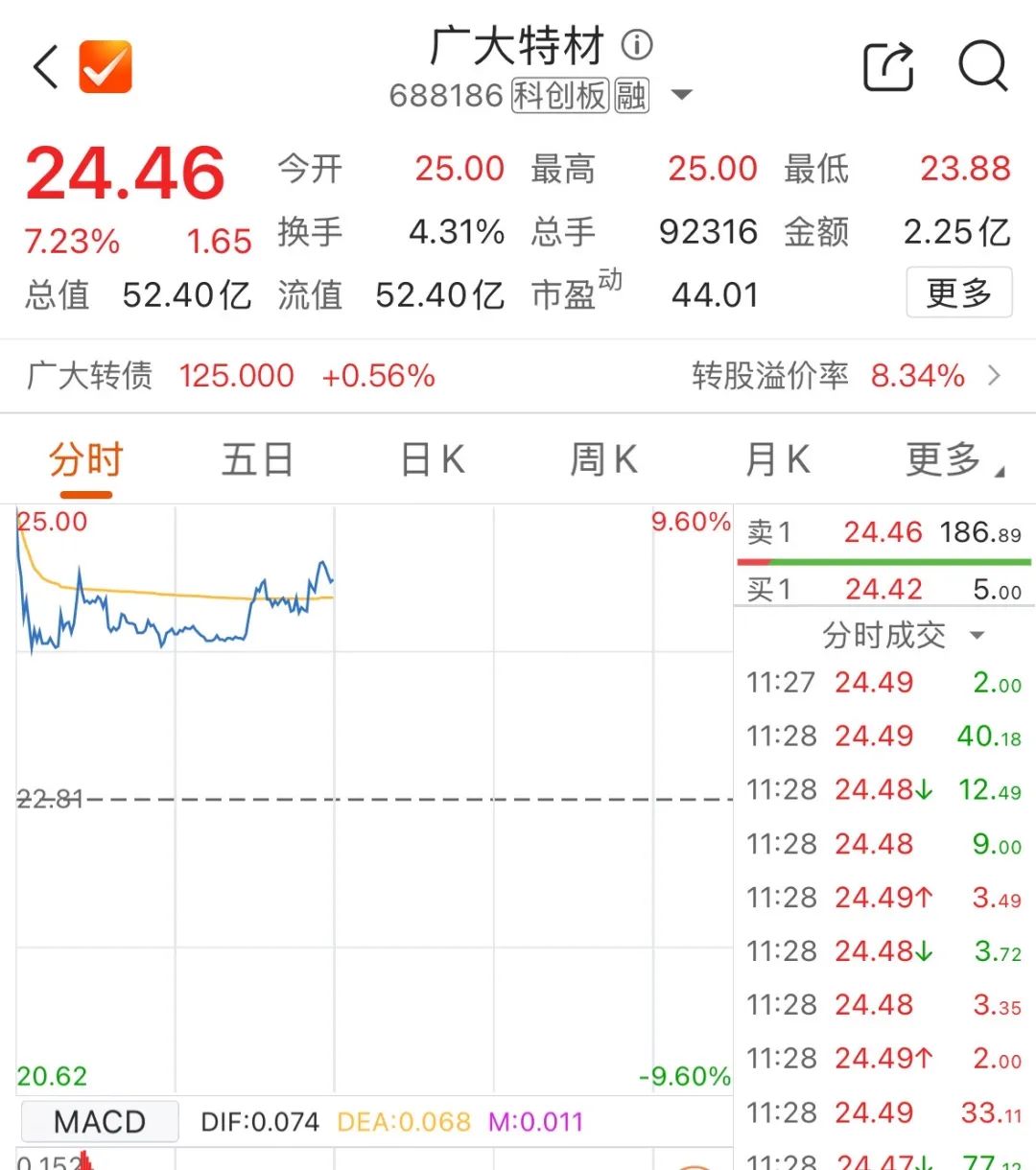The height and width of the screenshot is (1170, 1036).
Task: Expand the stock switcher dropdown arrow
Action: (x=681, y=95)
